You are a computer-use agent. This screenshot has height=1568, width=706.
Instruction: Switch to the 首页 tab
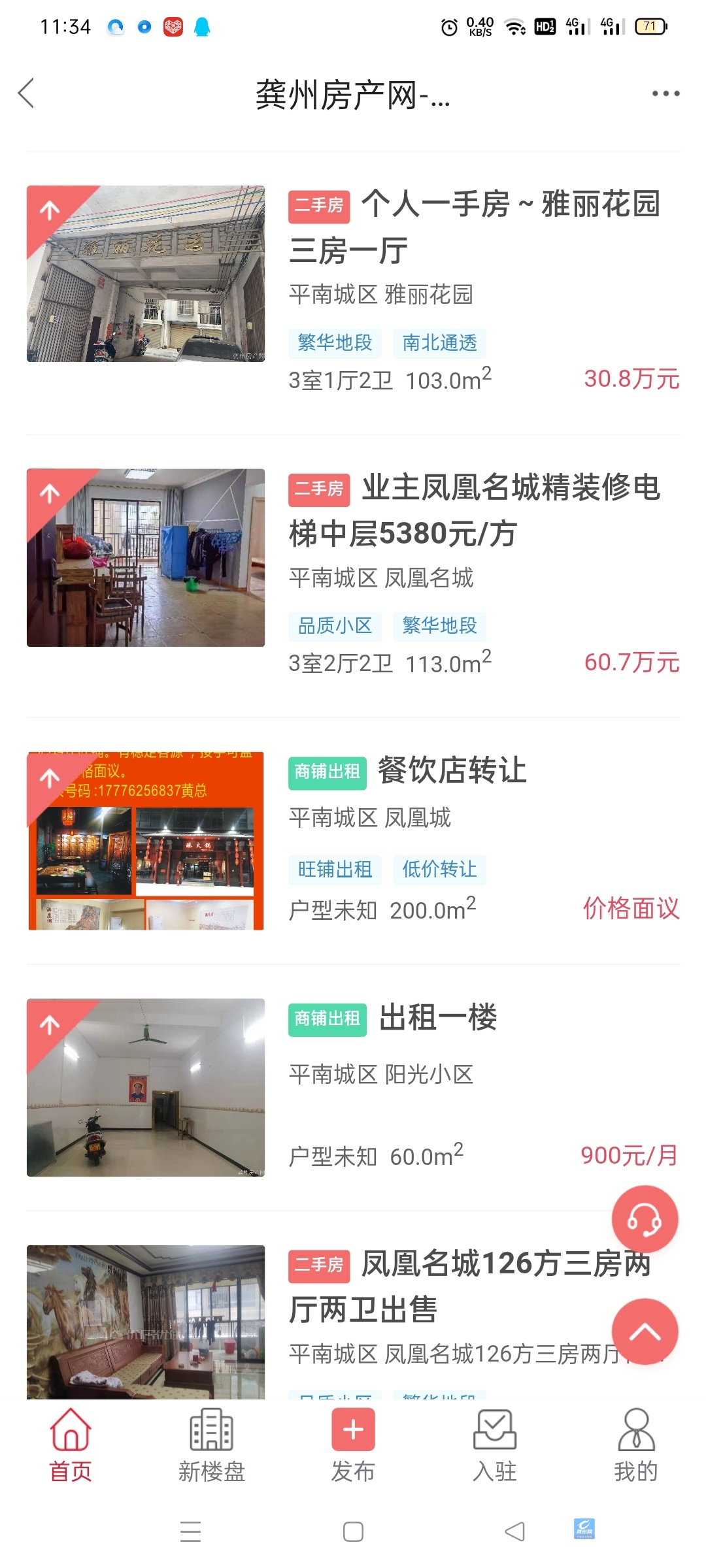point(71,1445)
